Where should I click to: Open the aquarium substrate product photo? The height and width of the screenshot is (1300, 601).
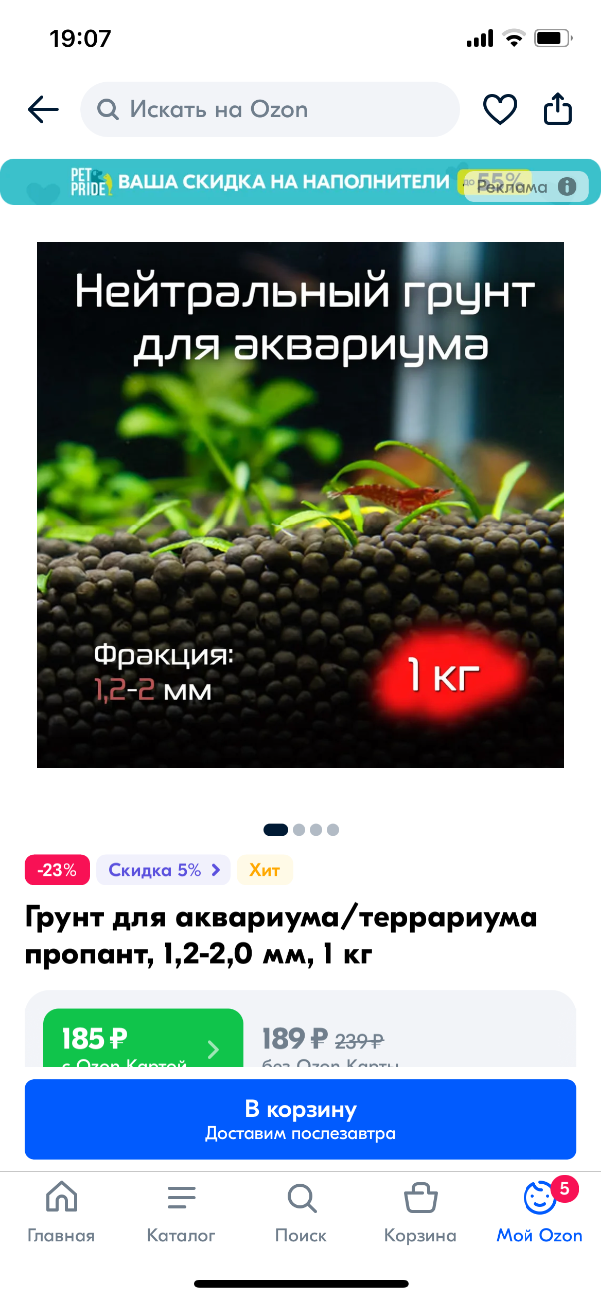coord(300,505)
